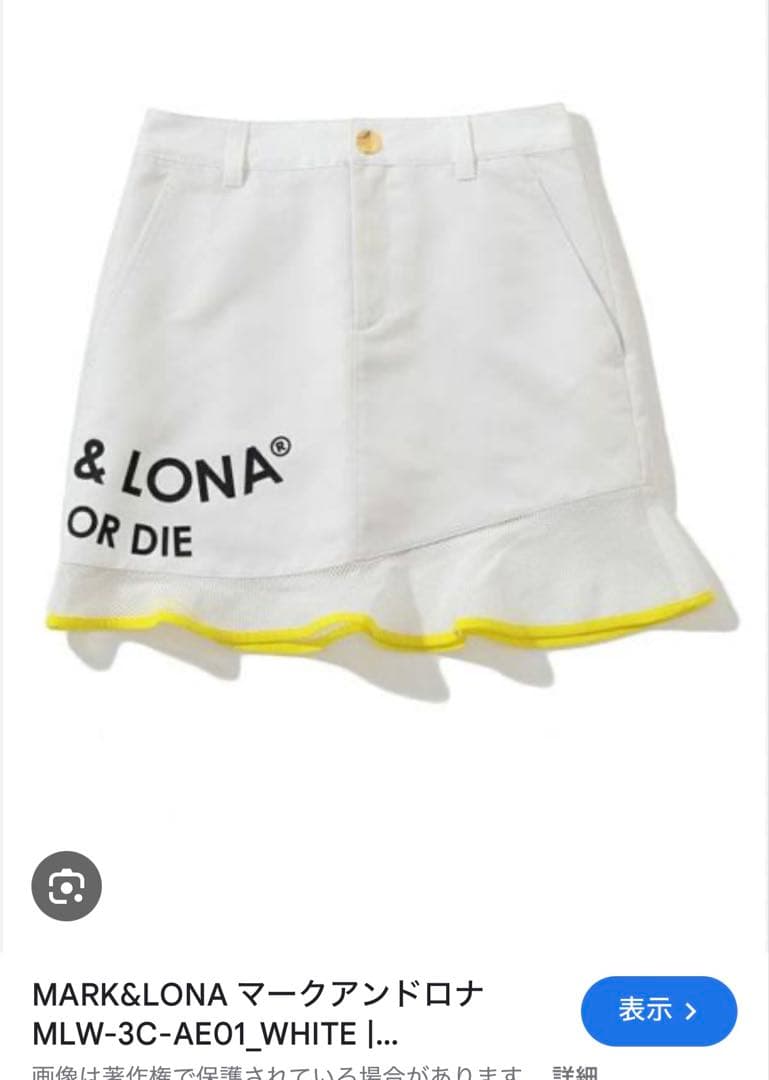Open the MARK&LONA MLW-3C-AE01_WHITE page title
The image size is (769, 1080).
coord(258,1013)
